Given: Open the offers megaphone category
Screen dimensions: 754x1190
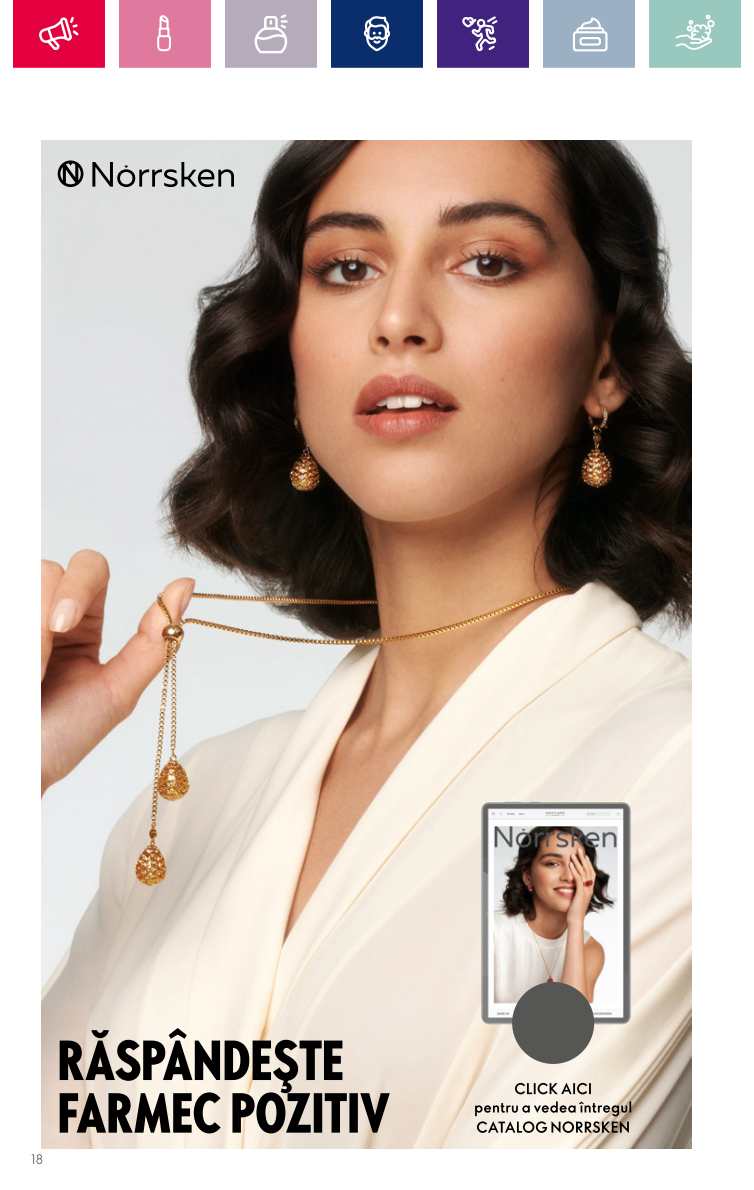Looking at the screenshot, I should (x=58, y=34).
